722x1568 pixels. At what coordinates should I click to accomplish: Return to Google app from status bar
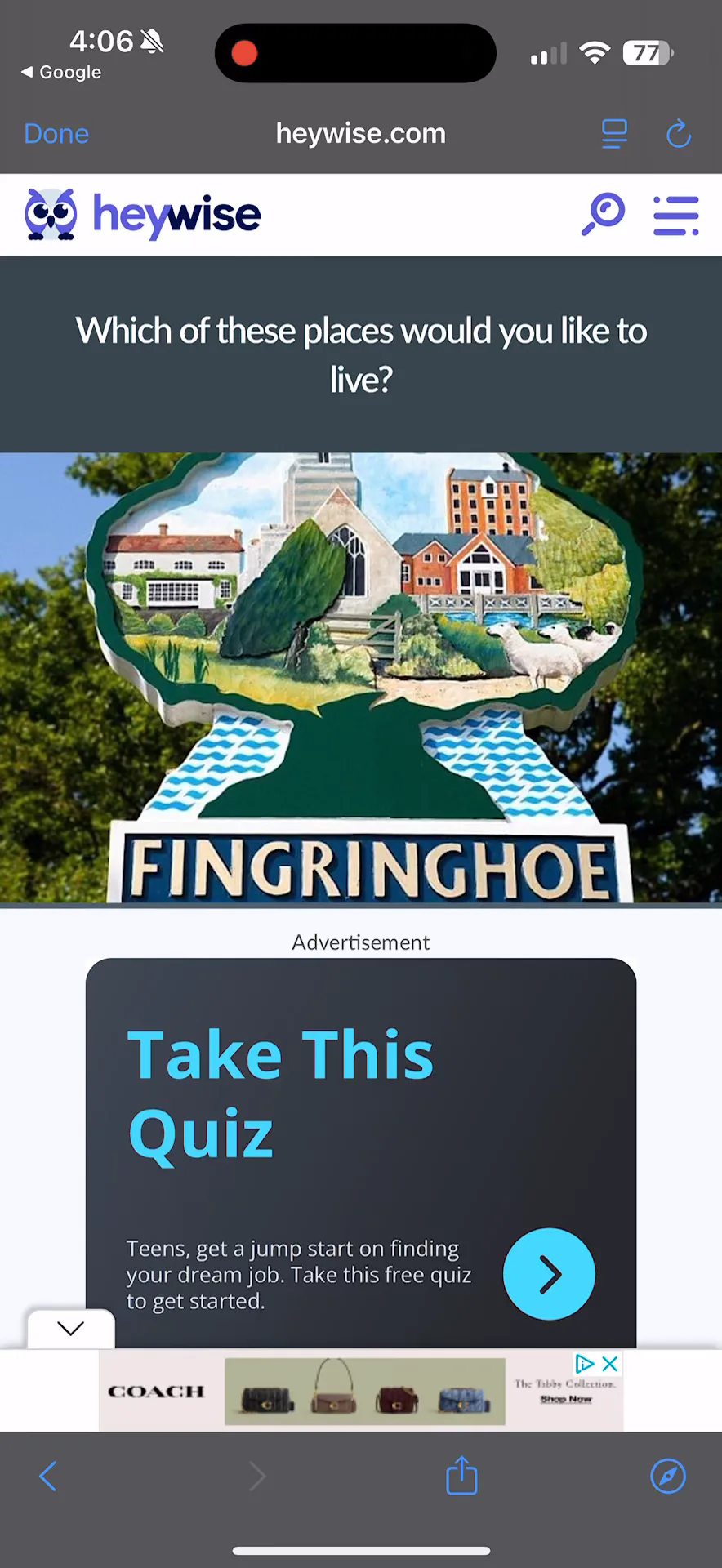(61, 72)
